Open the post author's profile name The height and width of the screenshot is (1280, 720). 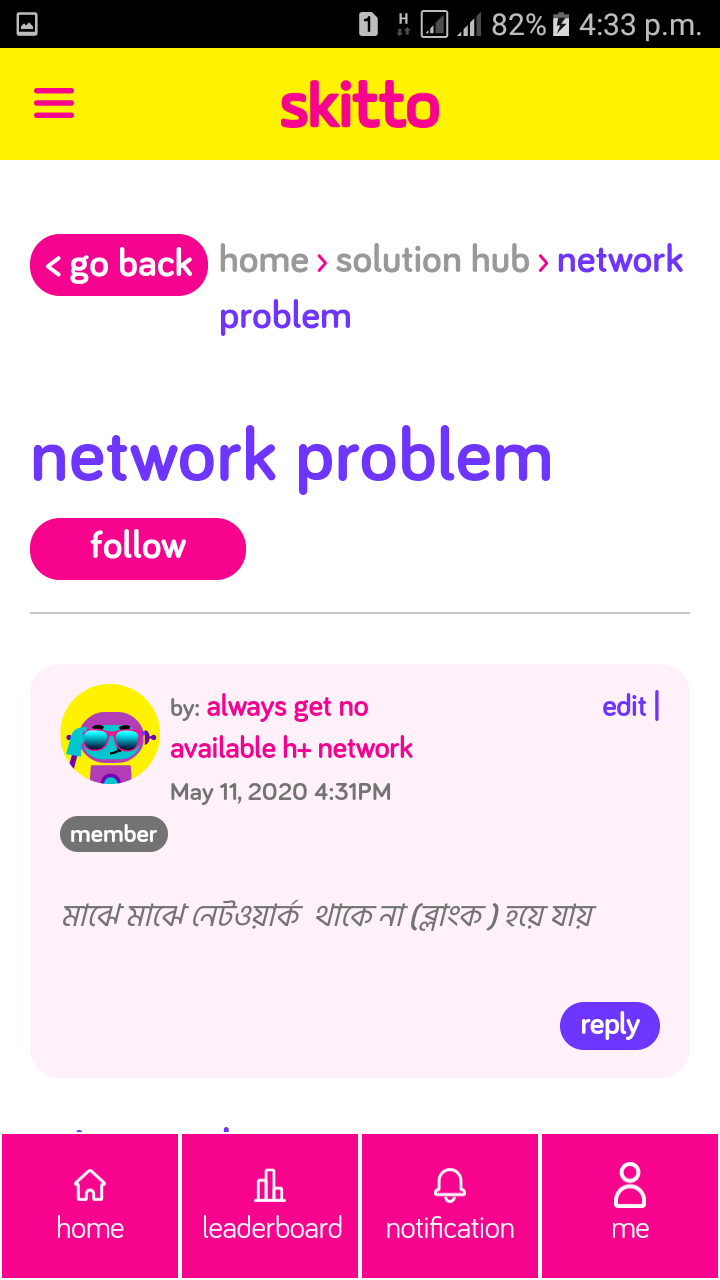pyautogui.click(x=288, y=727)
